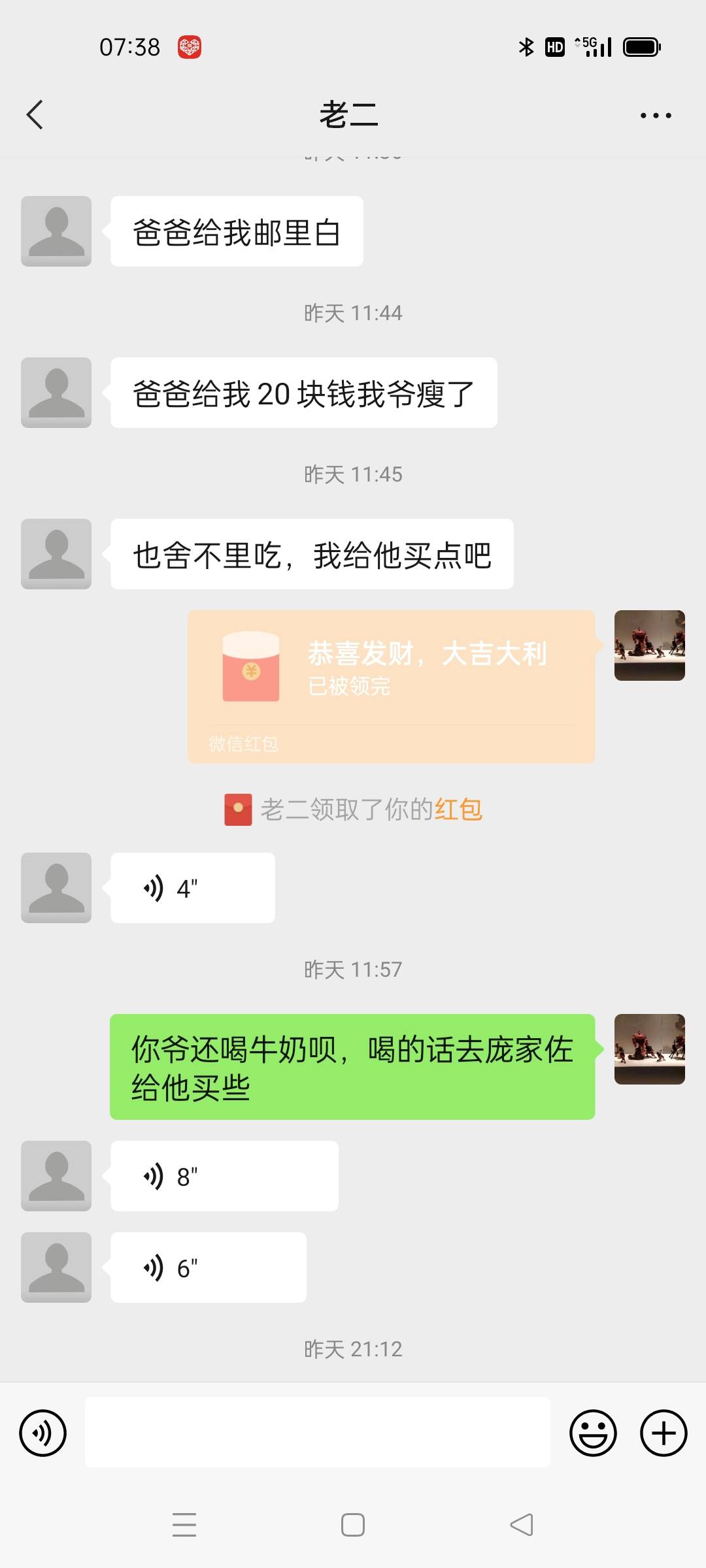
Task: Open the plus attachments panel
Action: 663,1433
